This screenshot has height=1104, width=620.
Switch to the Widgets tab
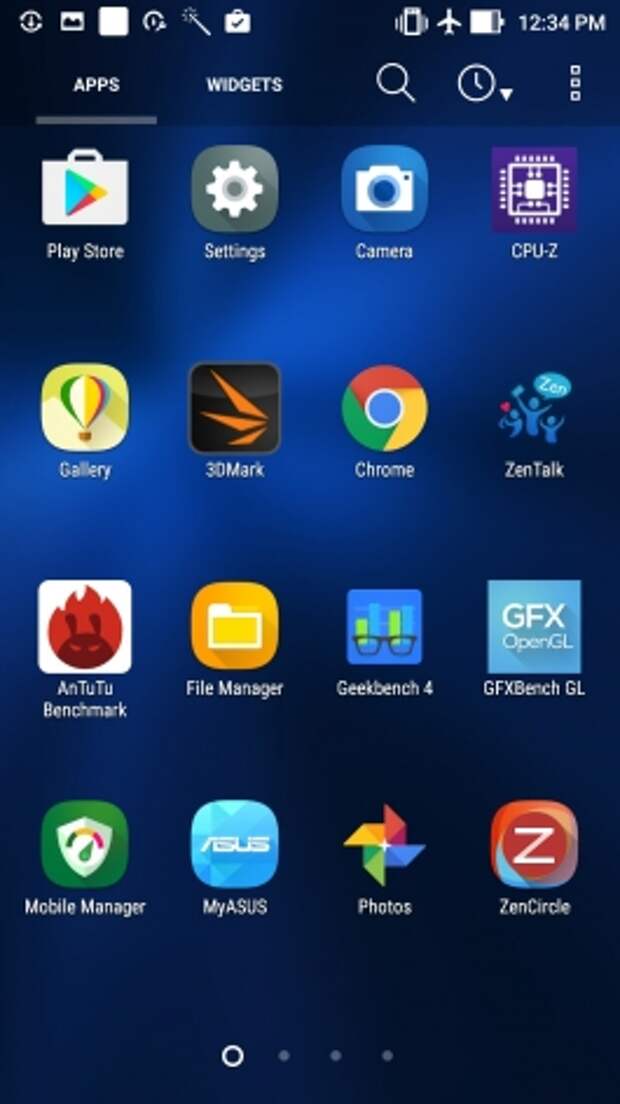pyautogui.click(x=244, y=85)
